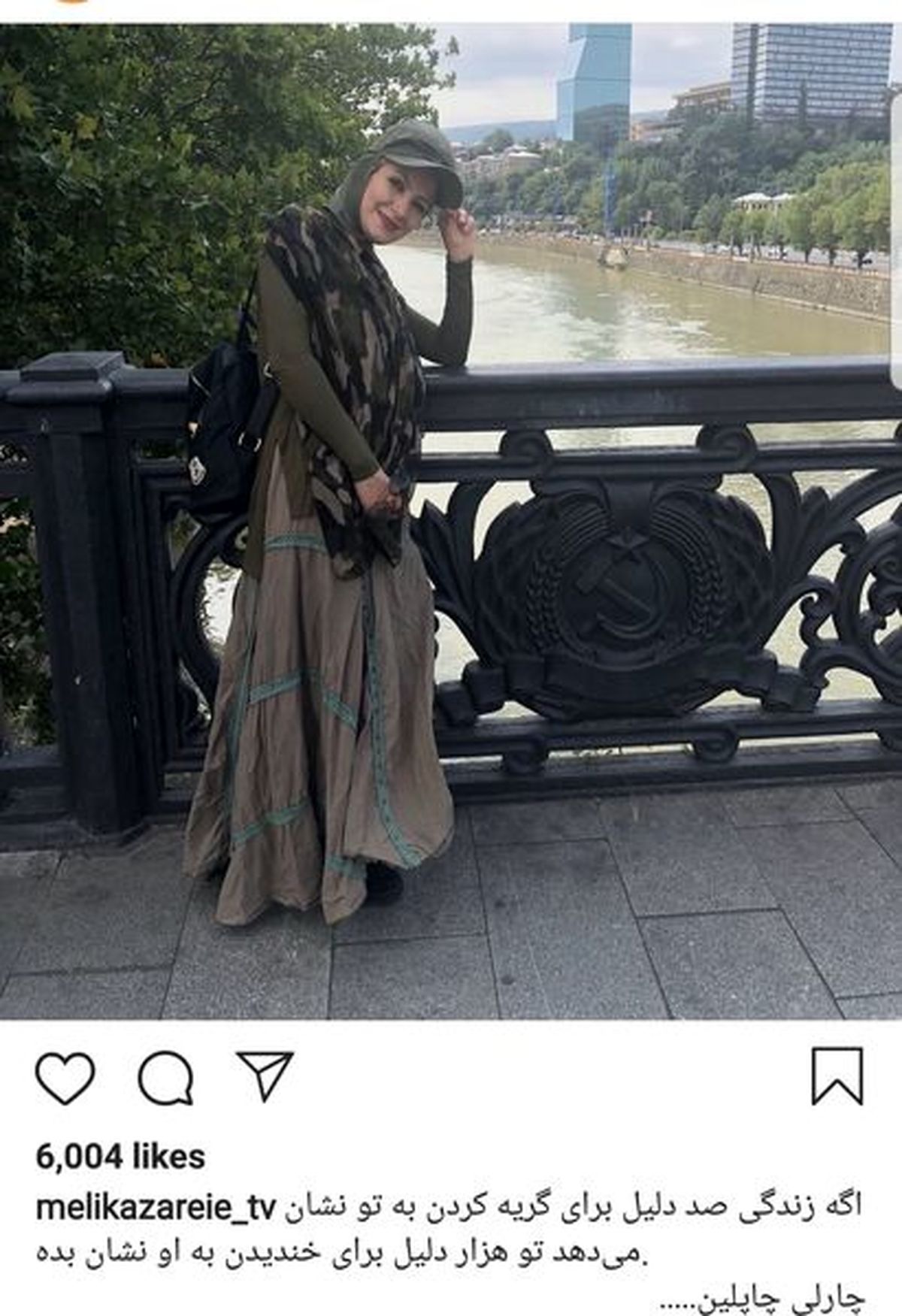Like the post with the heart icon
Screen dimensions: 902x1316
click(65, 1077)
